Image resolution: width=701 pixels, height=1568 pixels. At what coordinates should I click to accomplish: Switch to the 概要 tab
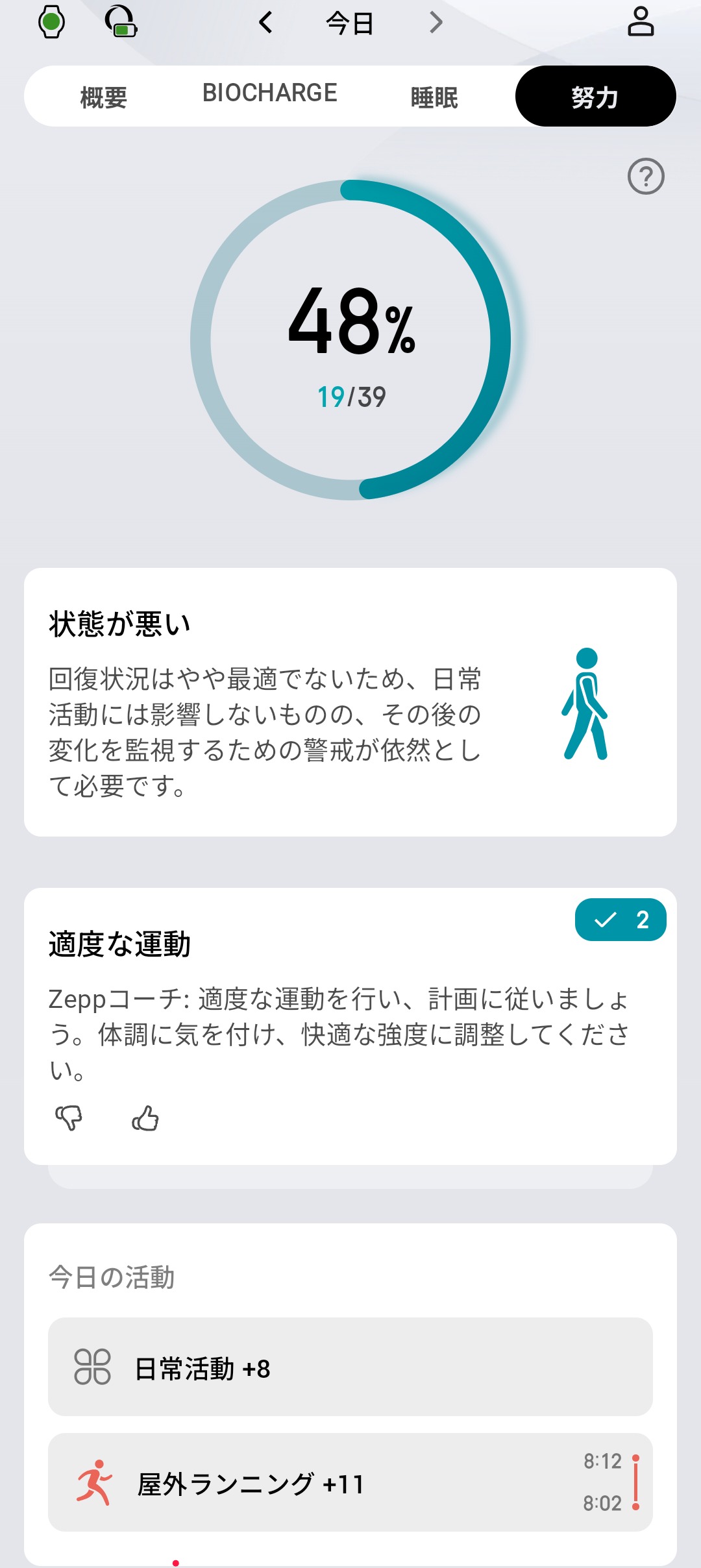coord(104,97)
